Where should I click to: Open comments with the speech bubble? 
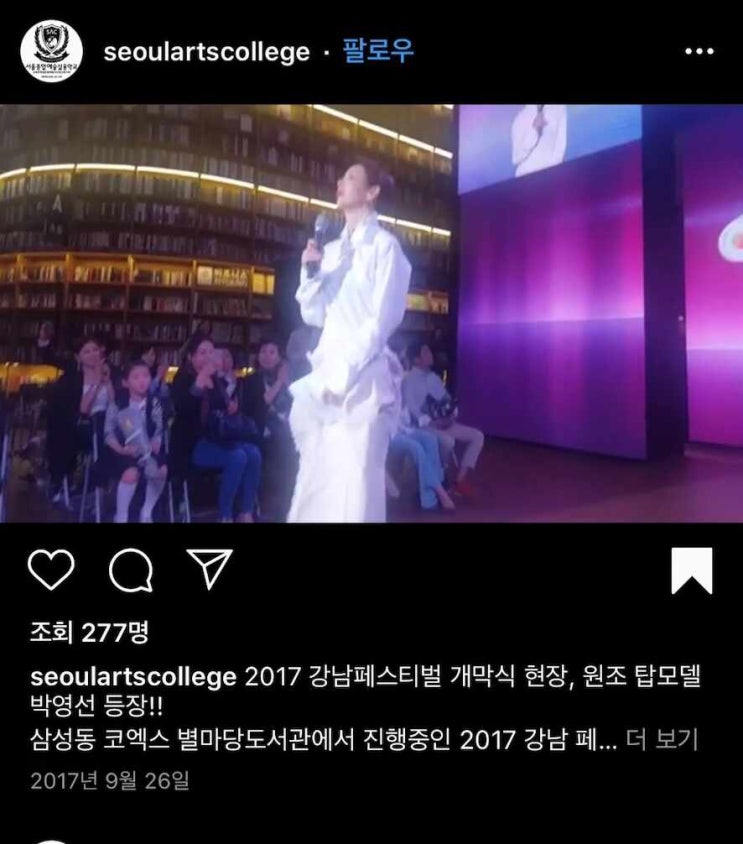(x=131, y=571)
